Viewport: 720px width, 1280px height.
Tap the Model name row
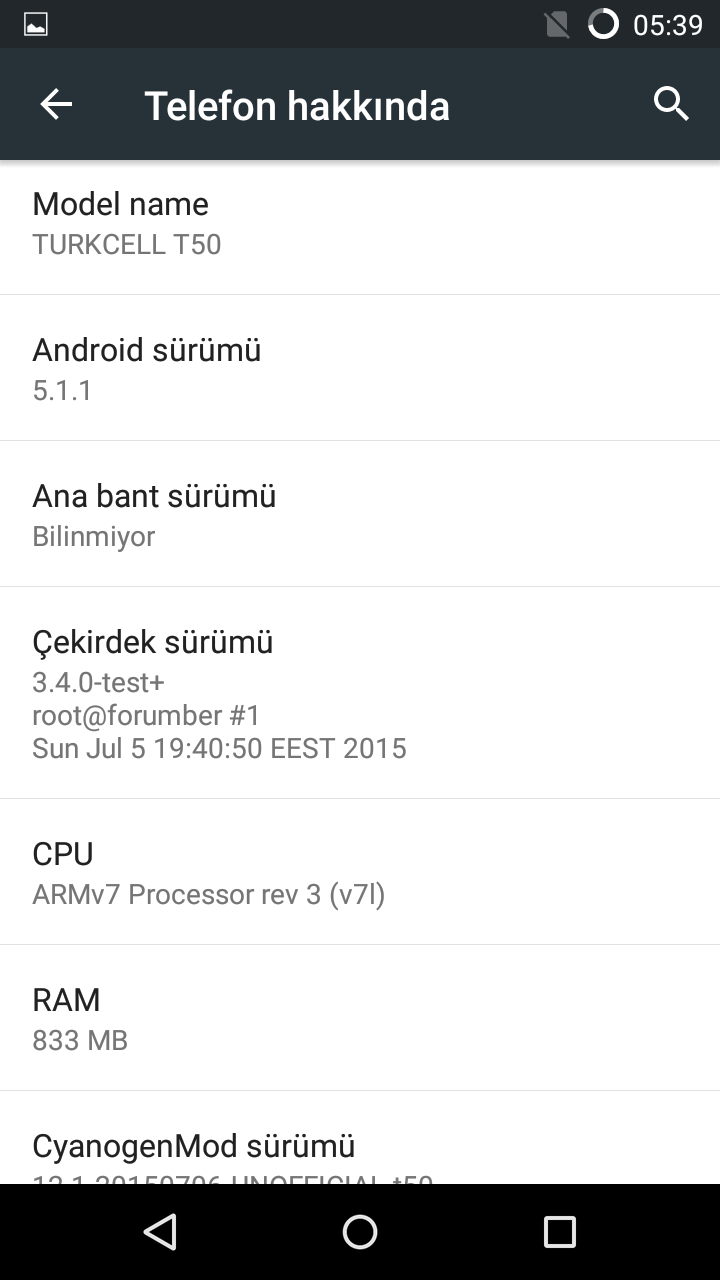(360, 222)
